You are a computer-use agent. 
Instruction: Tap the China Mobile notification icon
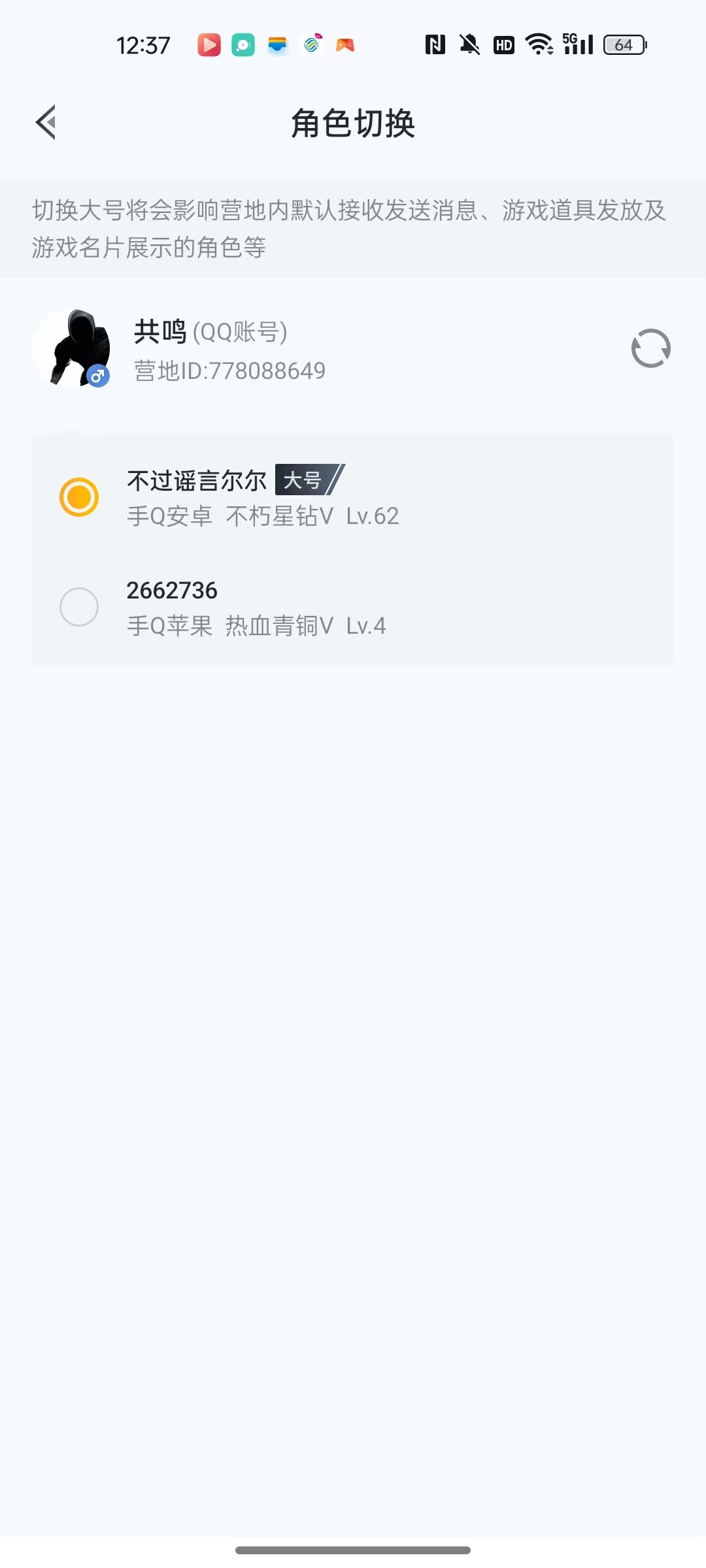point(309,44)
